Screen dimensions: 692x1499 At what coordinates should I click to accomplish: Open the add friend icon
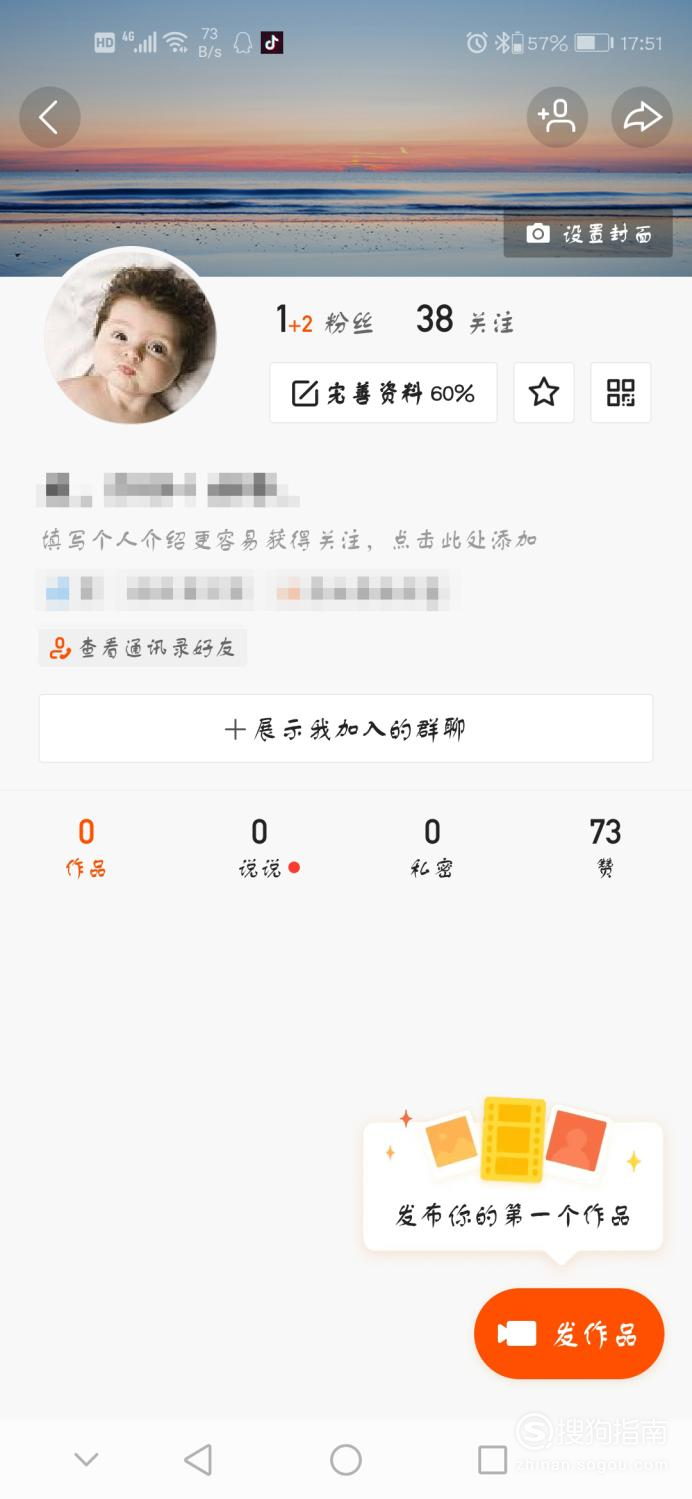coord(557,118)
